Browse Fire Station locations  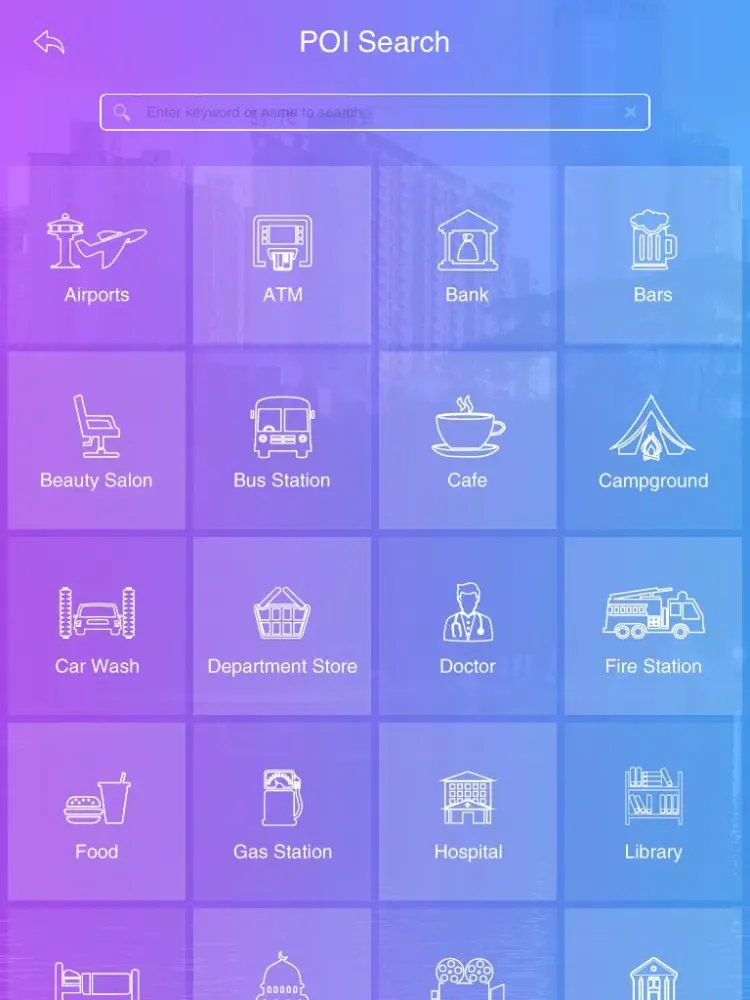coord(653,627)
